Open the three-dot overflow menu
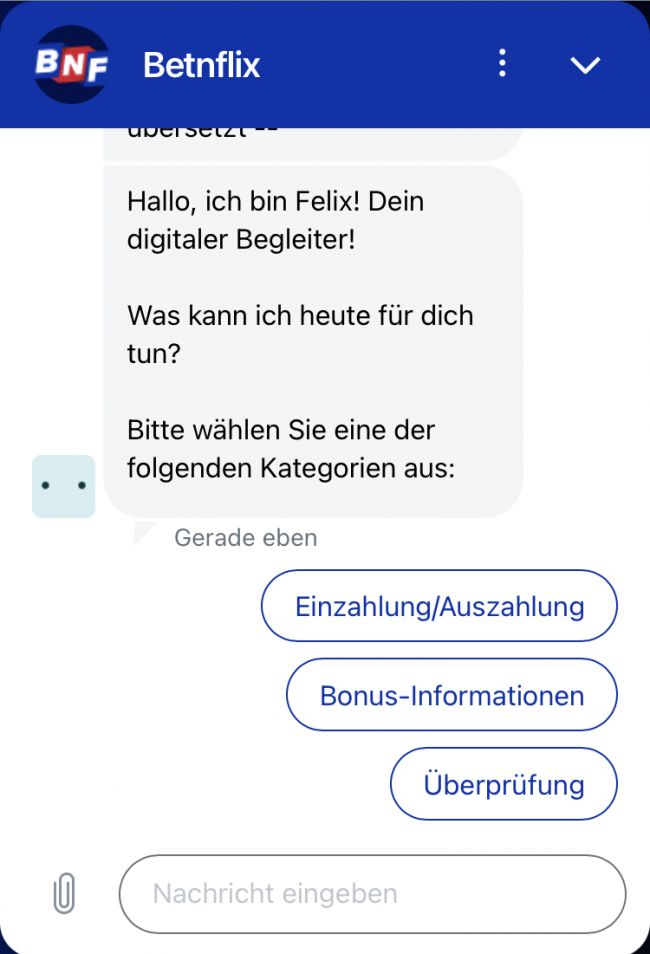 click(x=502, y=65)
